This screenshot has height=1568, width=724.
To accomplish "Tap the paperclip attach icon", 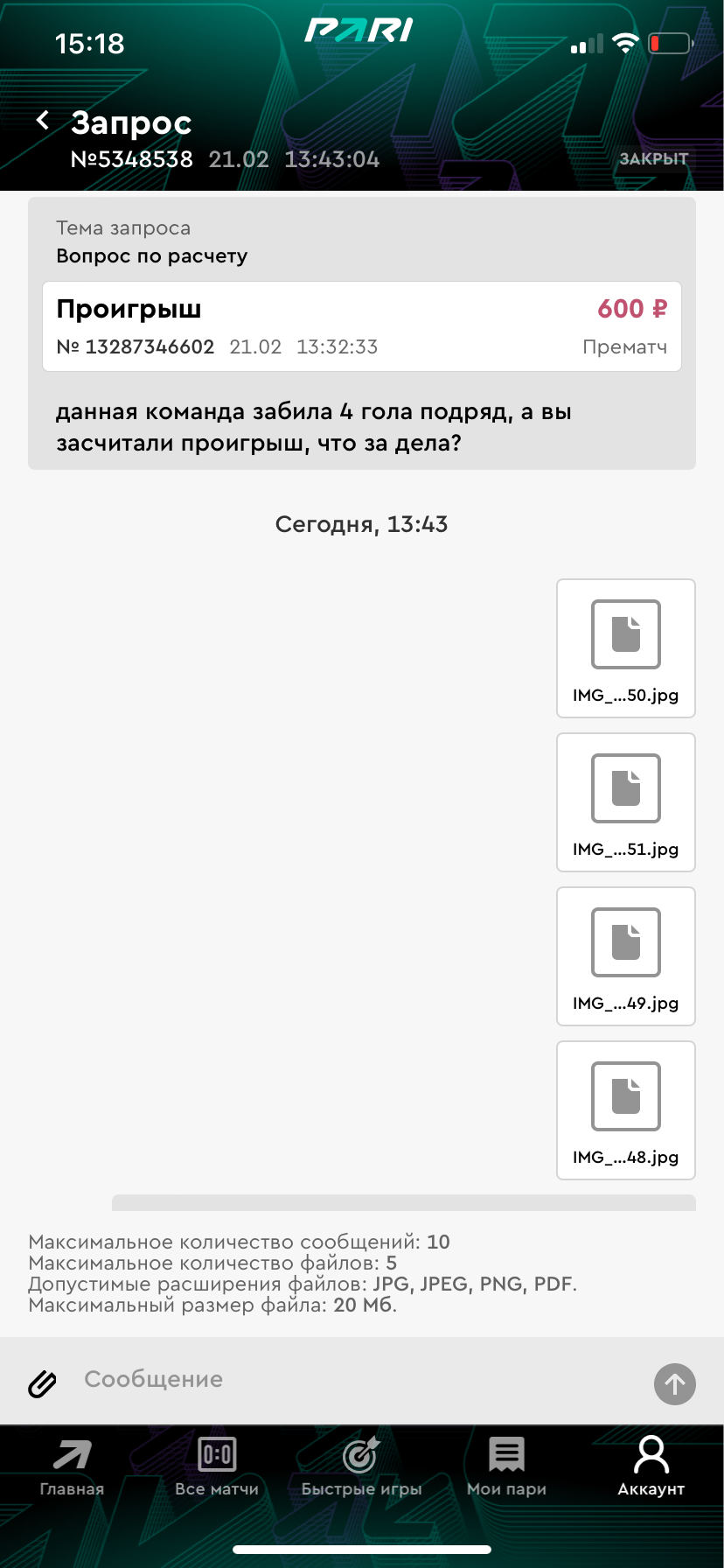I will (x=42, y=1383).
